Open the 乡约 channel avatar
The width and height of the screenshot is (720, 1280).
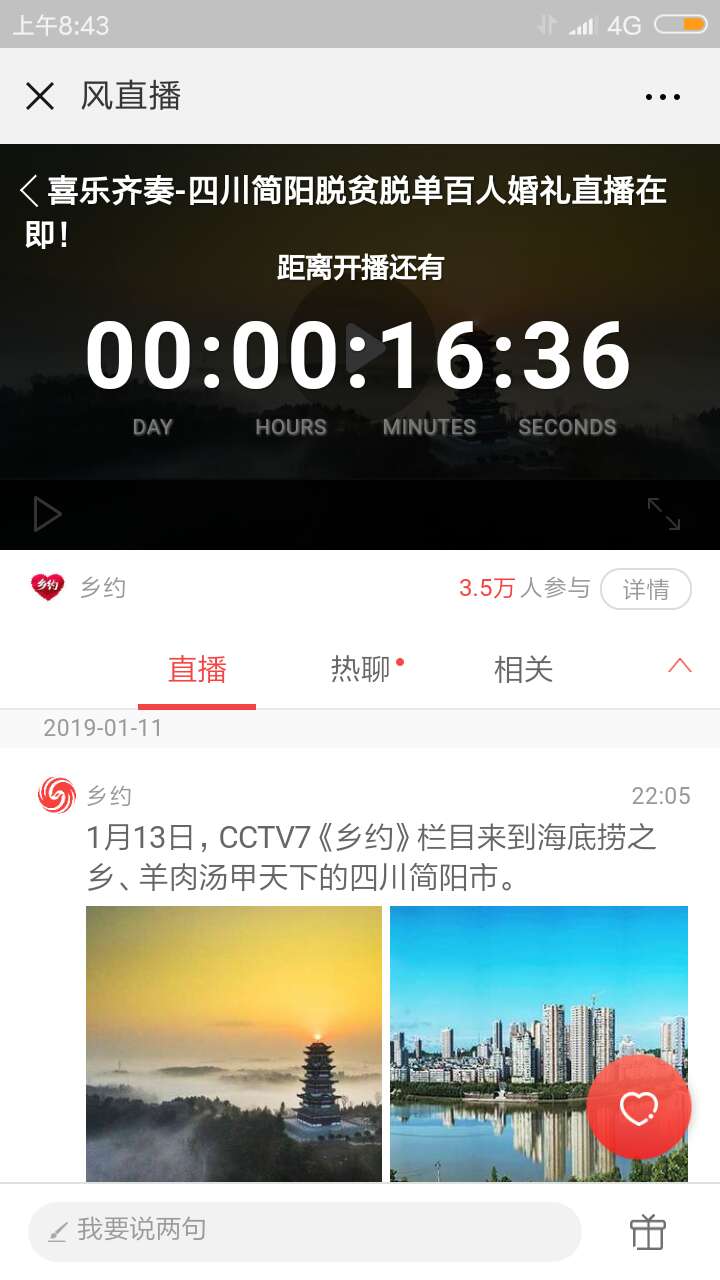tap(47, 587)
